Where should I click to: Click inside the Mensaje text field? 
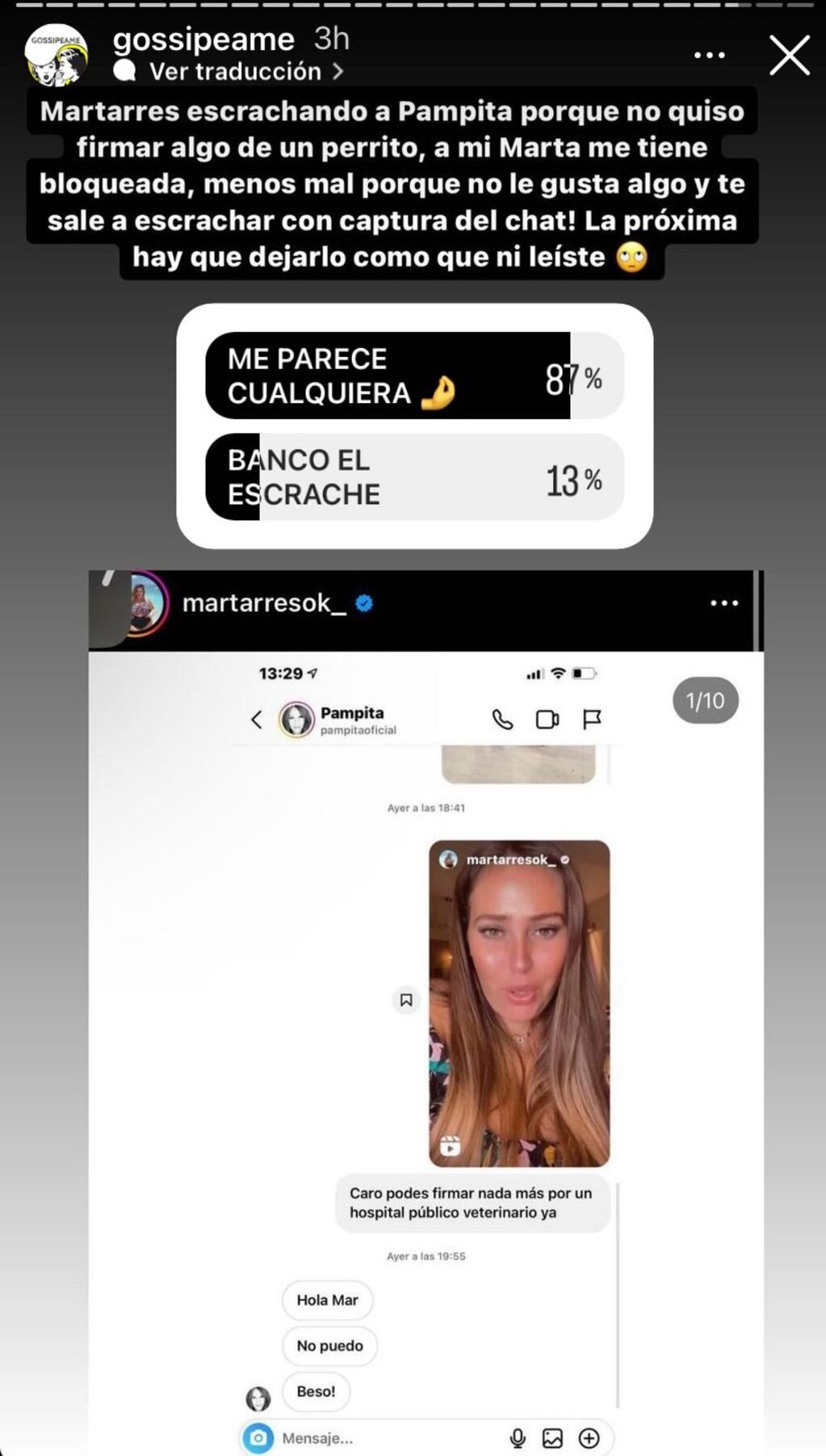point(363,1437)
